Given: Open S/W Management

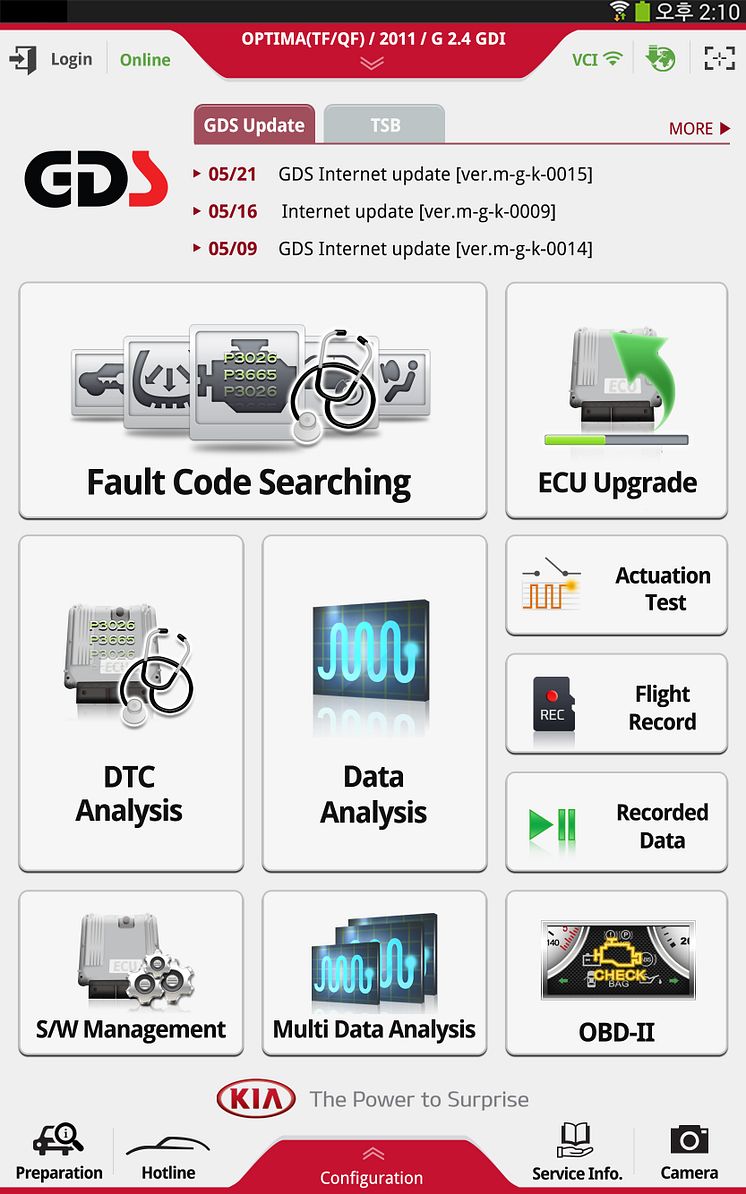Looking at the screenshot, I should click(x=130, y=973).
